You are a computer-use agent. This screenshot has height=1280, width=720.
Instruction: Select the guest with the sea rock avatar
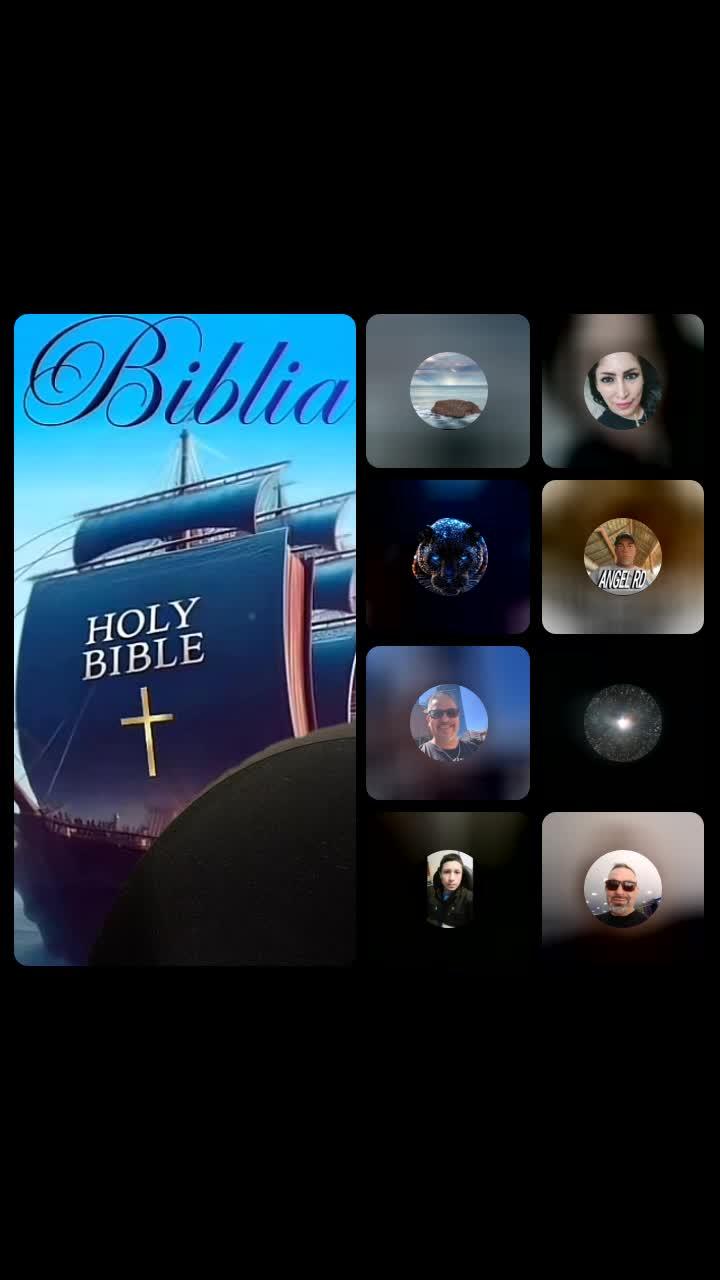pyautogui.click(x=448, y=391)
